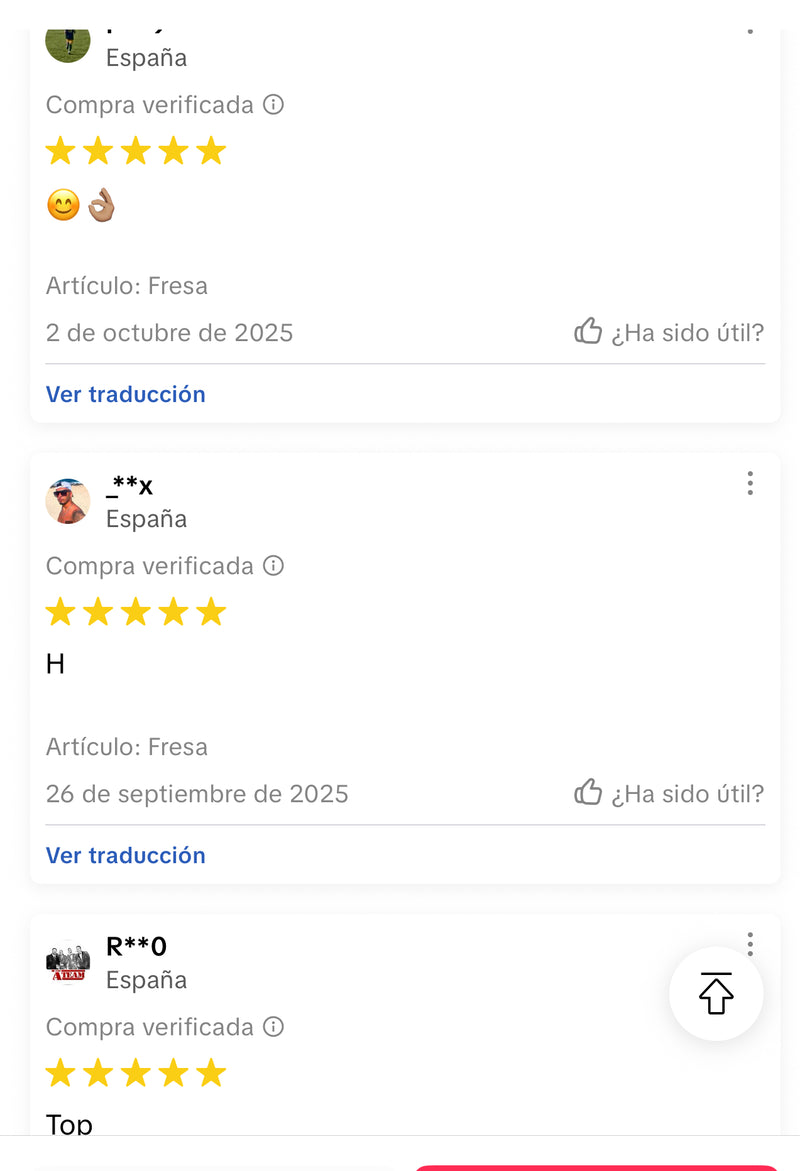Viewport: 800px width, 1171px height.
Task: Expand translation via "Ver traducción" on the 'H' review
Action: click(125, 855)
